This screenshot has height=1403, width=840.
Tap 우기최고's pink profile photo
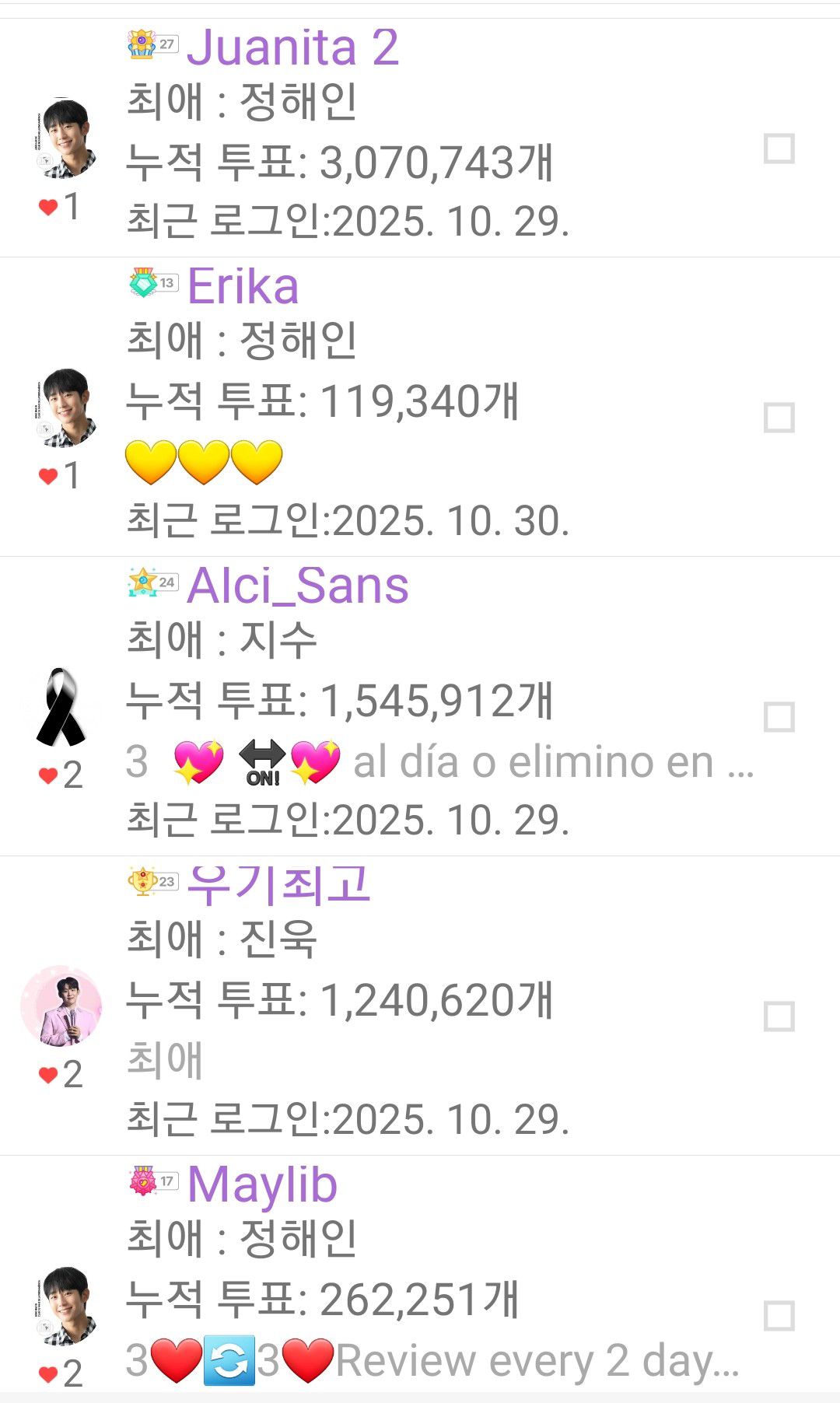tap(61, 1006)
